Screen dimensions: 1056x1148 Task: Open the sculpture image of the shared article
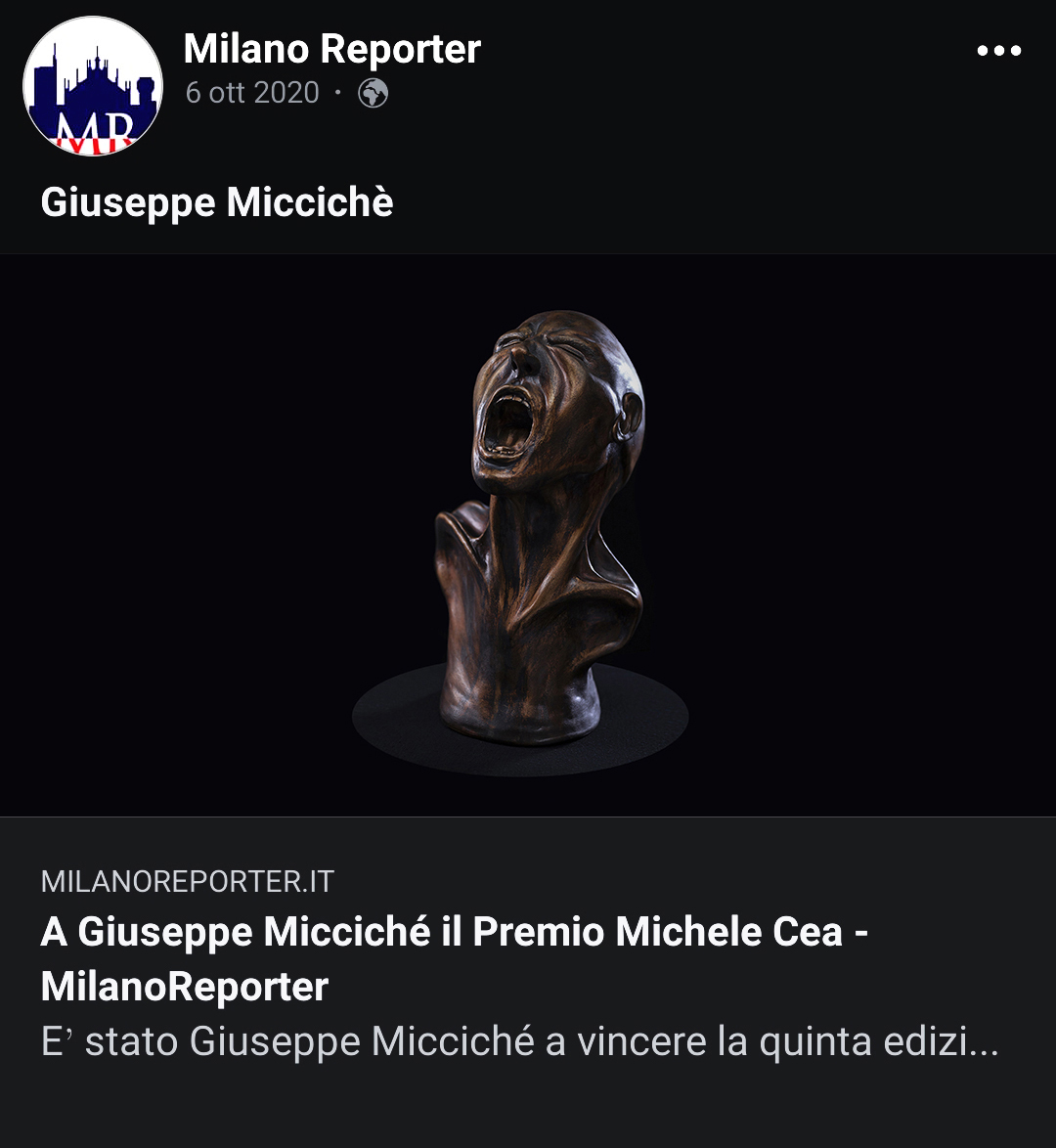pos(528,535)
